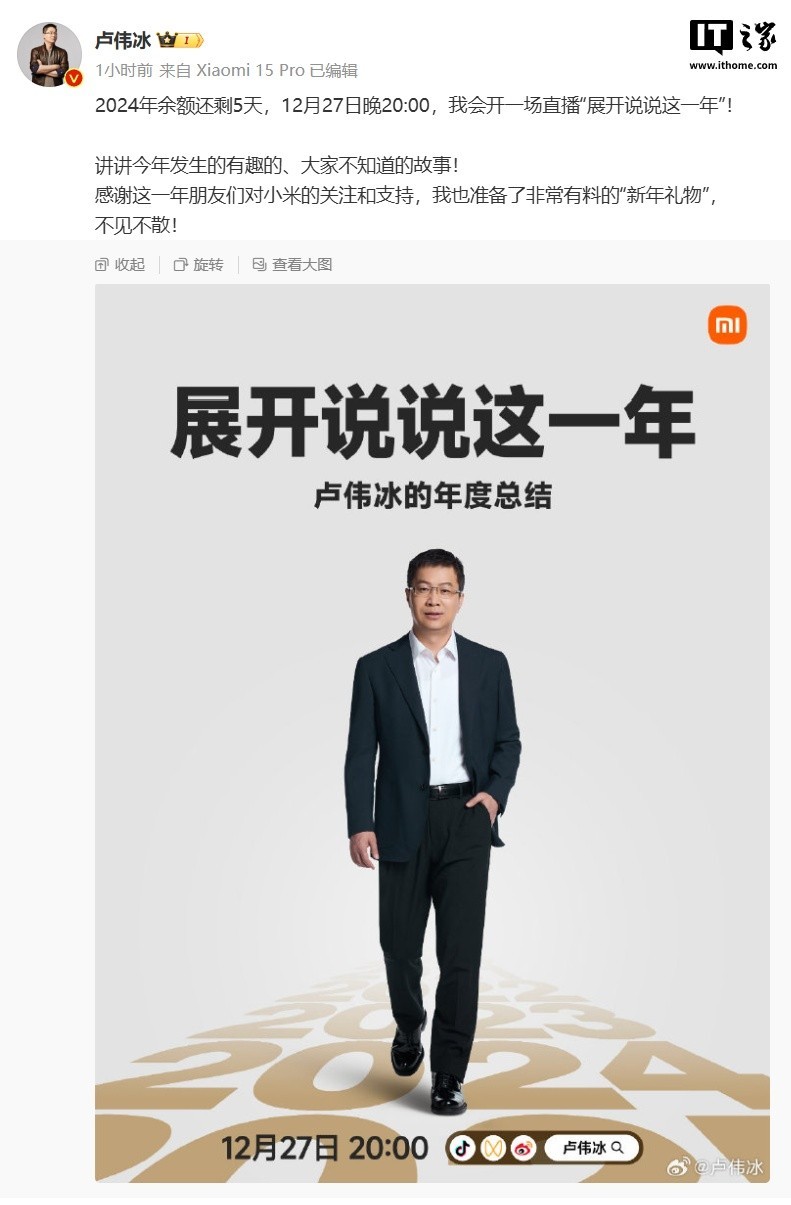Screen dimensions: 791x1205
Task: Rotate the picture using 旋转
Action: click(199, 264)
